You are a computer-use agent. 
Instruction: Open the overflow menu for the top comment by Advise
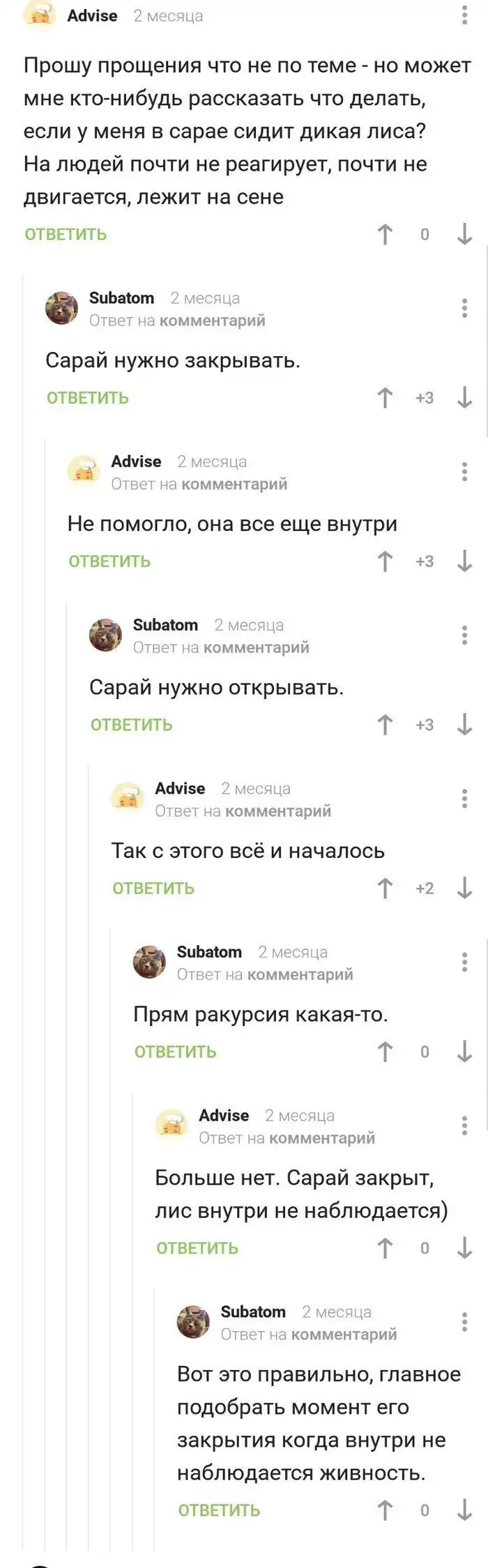point(464,15)
